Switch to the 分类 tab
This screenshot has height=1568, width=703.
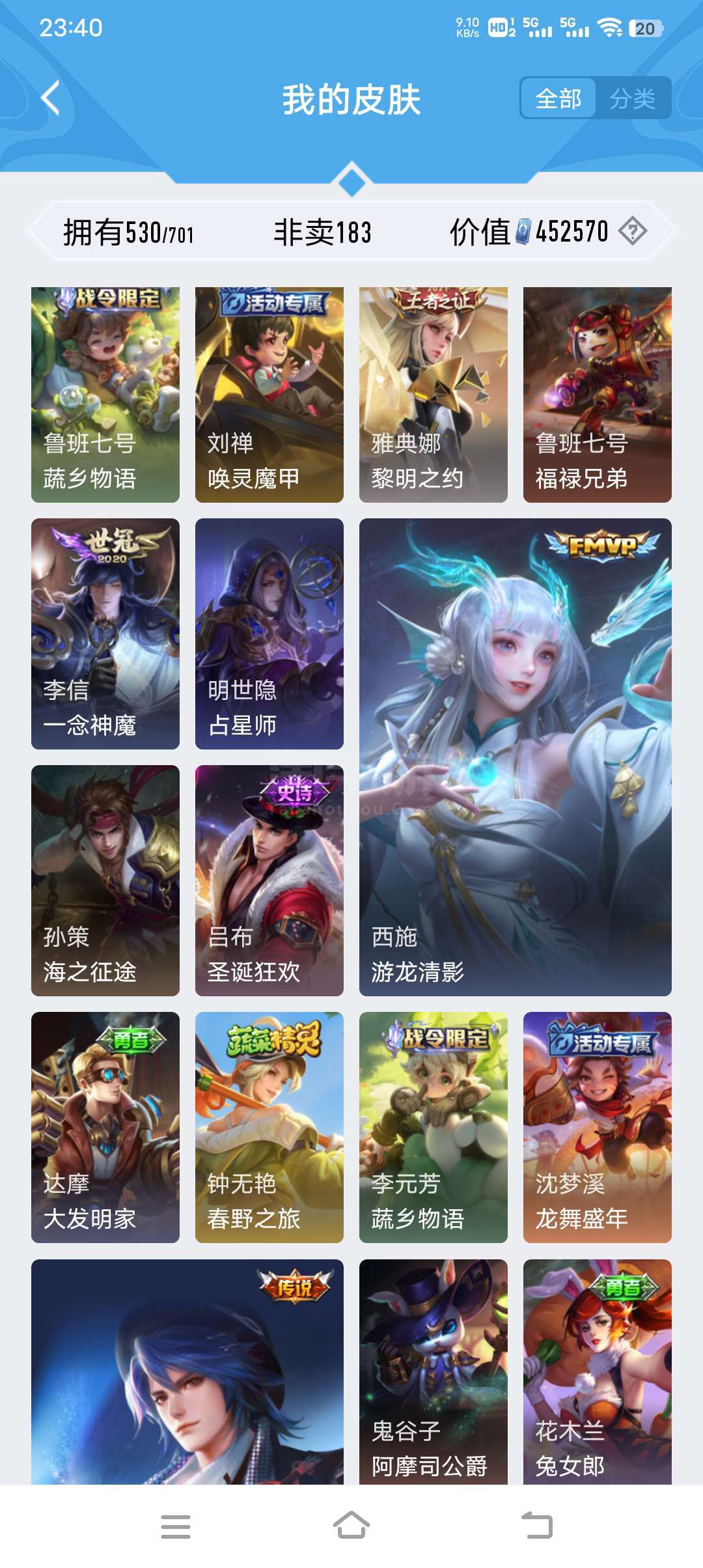point(632,98)
